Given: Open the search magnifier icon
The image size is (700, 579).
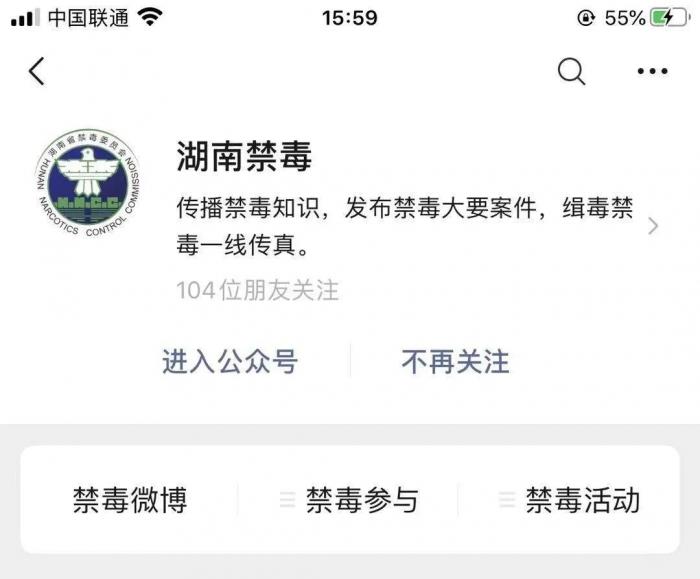Looking at the screenshot, I should pos(571,71).
